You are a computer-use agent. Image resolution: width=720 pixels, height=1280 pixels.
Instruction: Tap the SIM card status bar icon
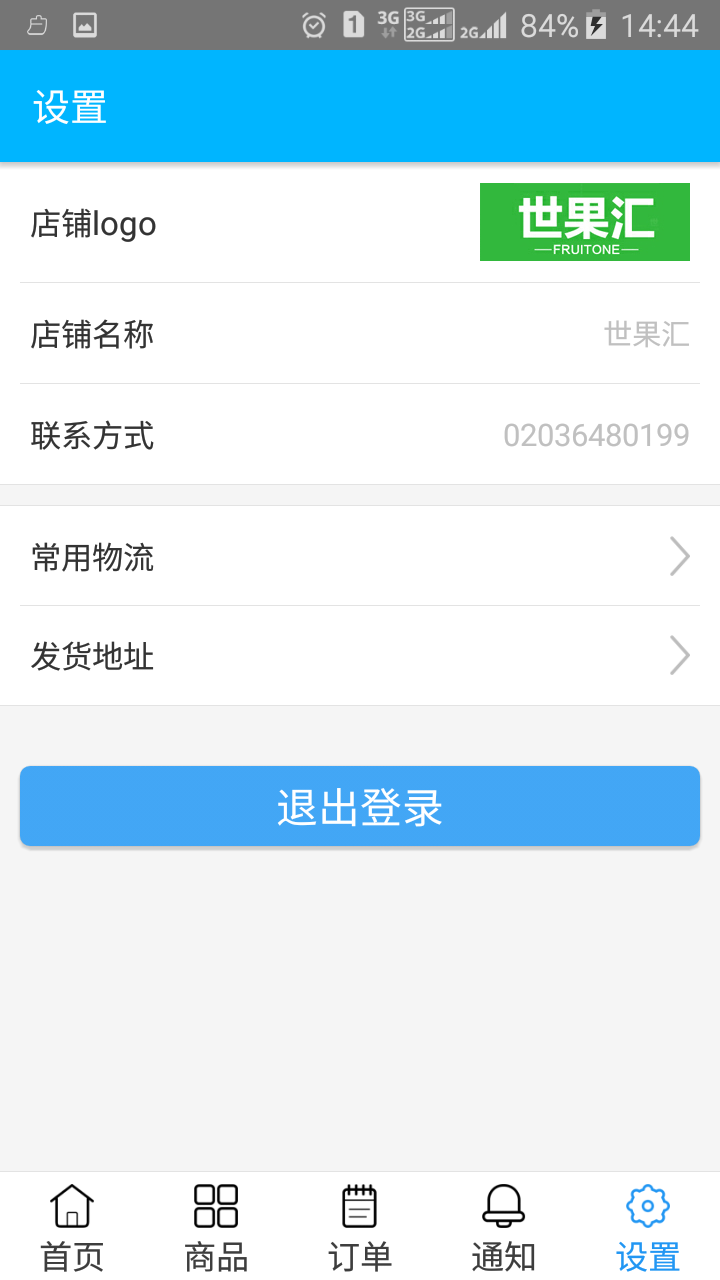tap(352, 24)
